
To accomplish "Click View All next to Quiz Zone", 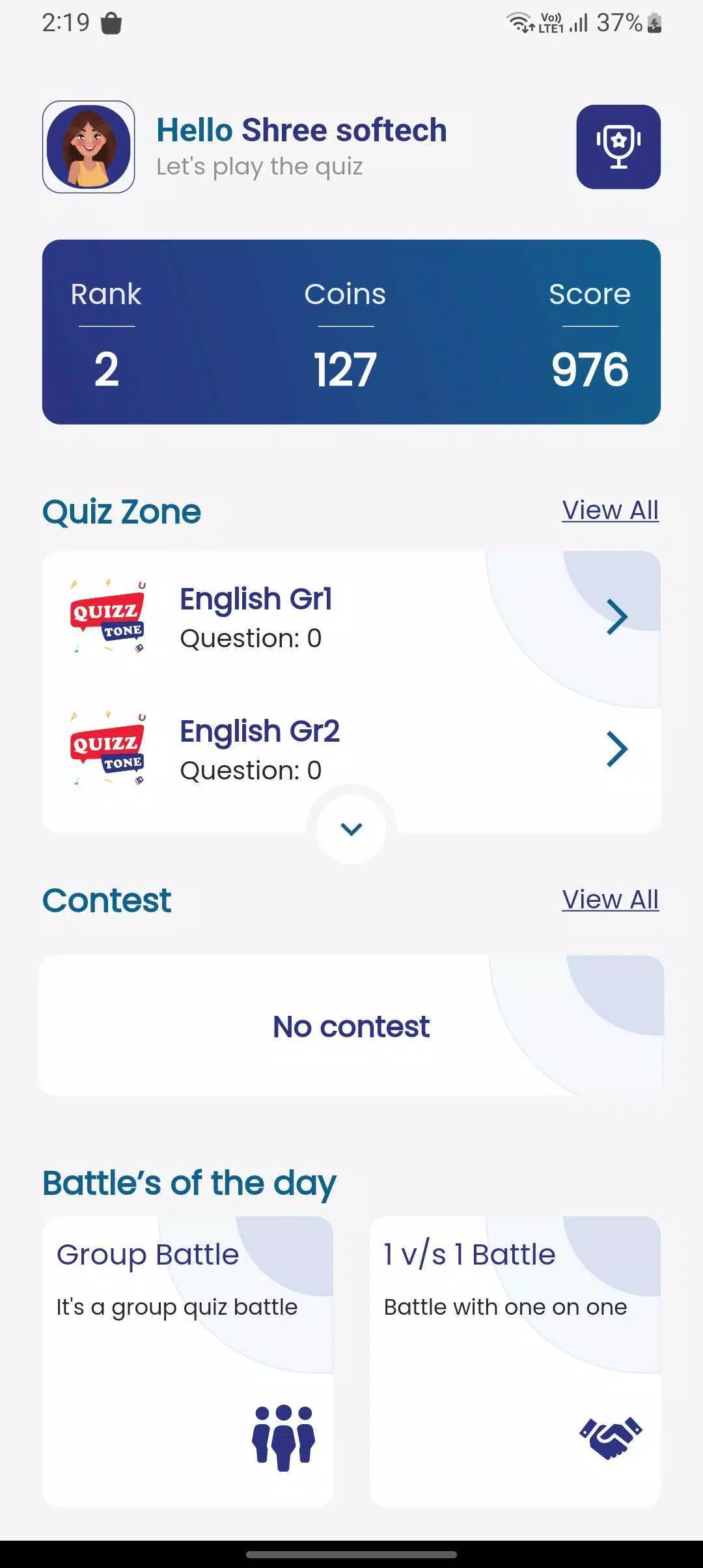I will [610, 510].
